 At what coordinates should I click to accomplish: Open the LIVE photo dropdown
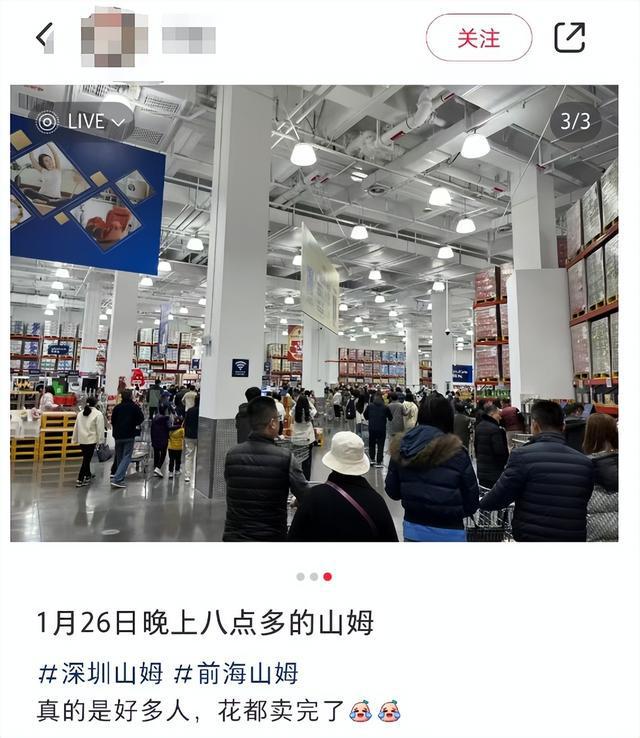[84, 121]
